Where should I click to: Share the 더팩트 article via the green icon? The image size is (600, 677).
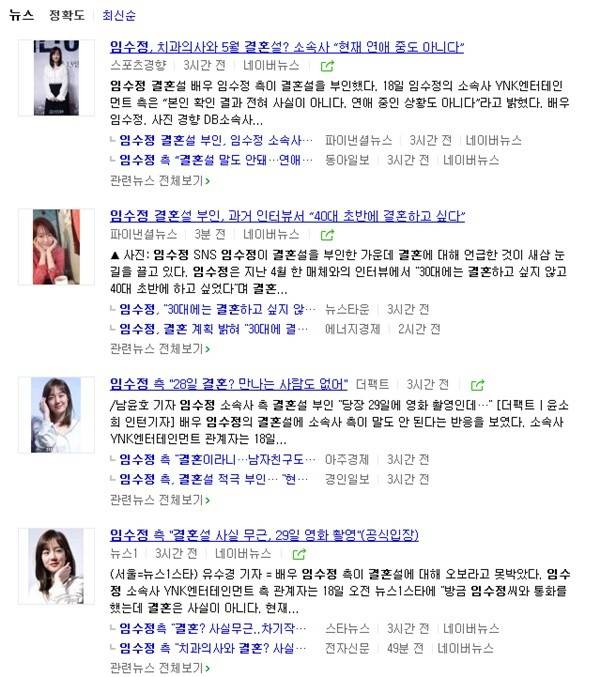pos(478,384)
